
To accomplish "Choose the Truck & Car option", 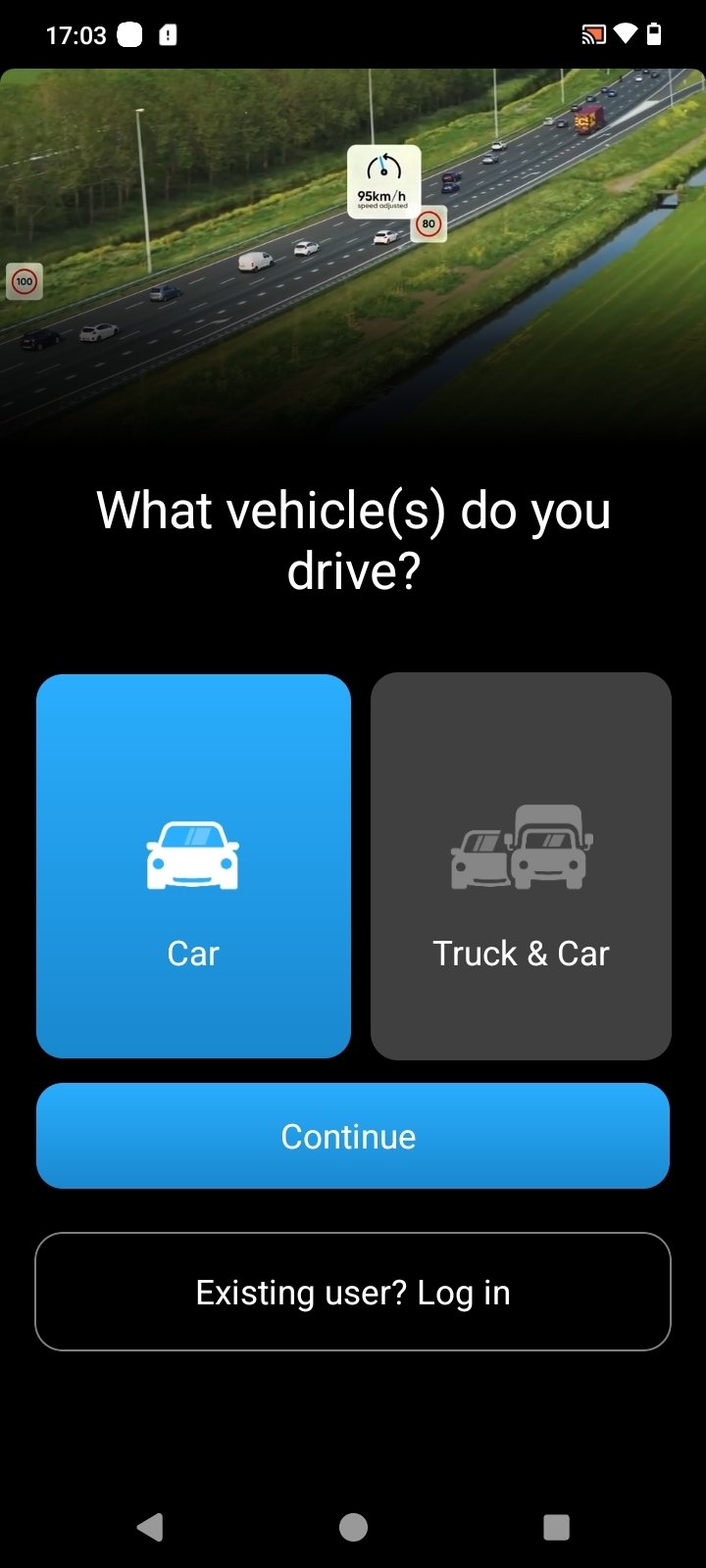I will point(521,866).
